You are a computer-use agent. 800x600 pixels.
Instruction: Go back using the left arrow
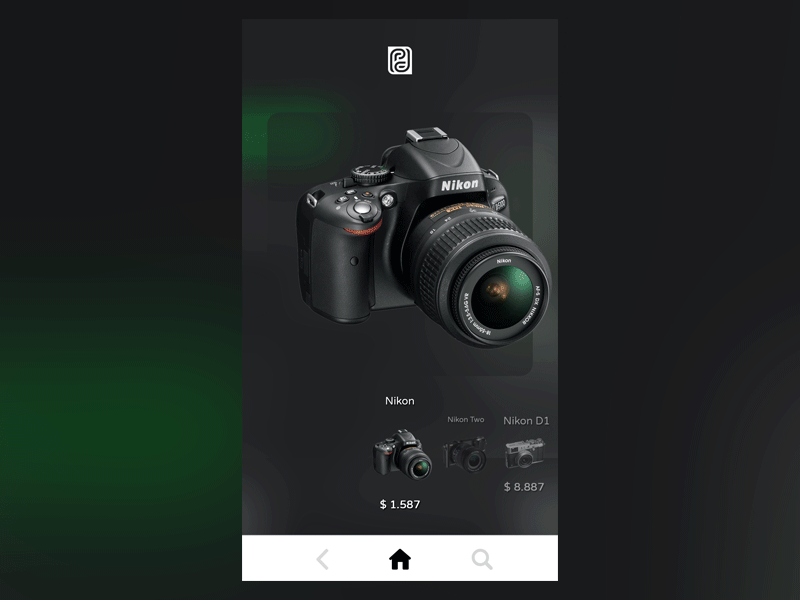pos(322,560)
